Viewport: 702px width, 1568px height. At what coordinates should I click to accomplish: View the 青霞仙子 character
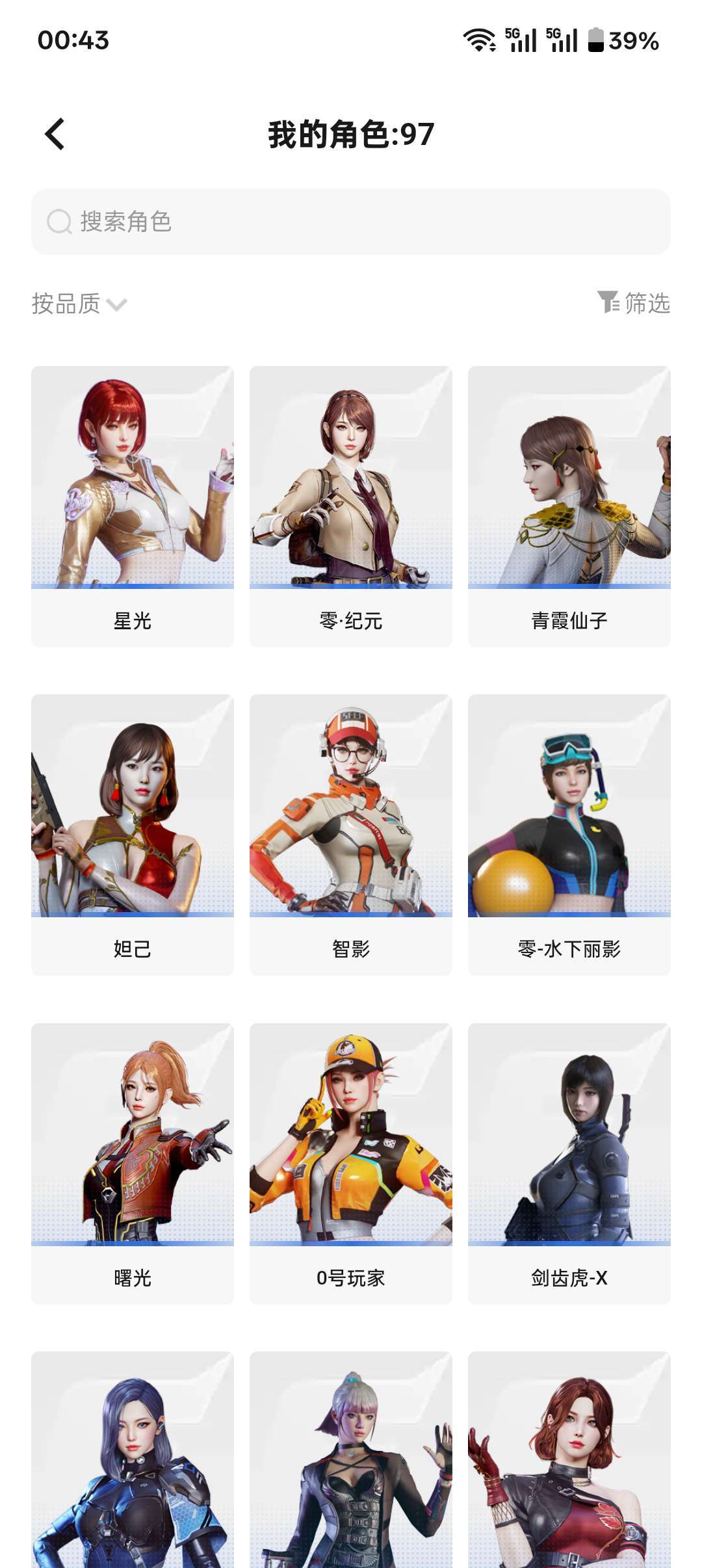tap(569, 506)
